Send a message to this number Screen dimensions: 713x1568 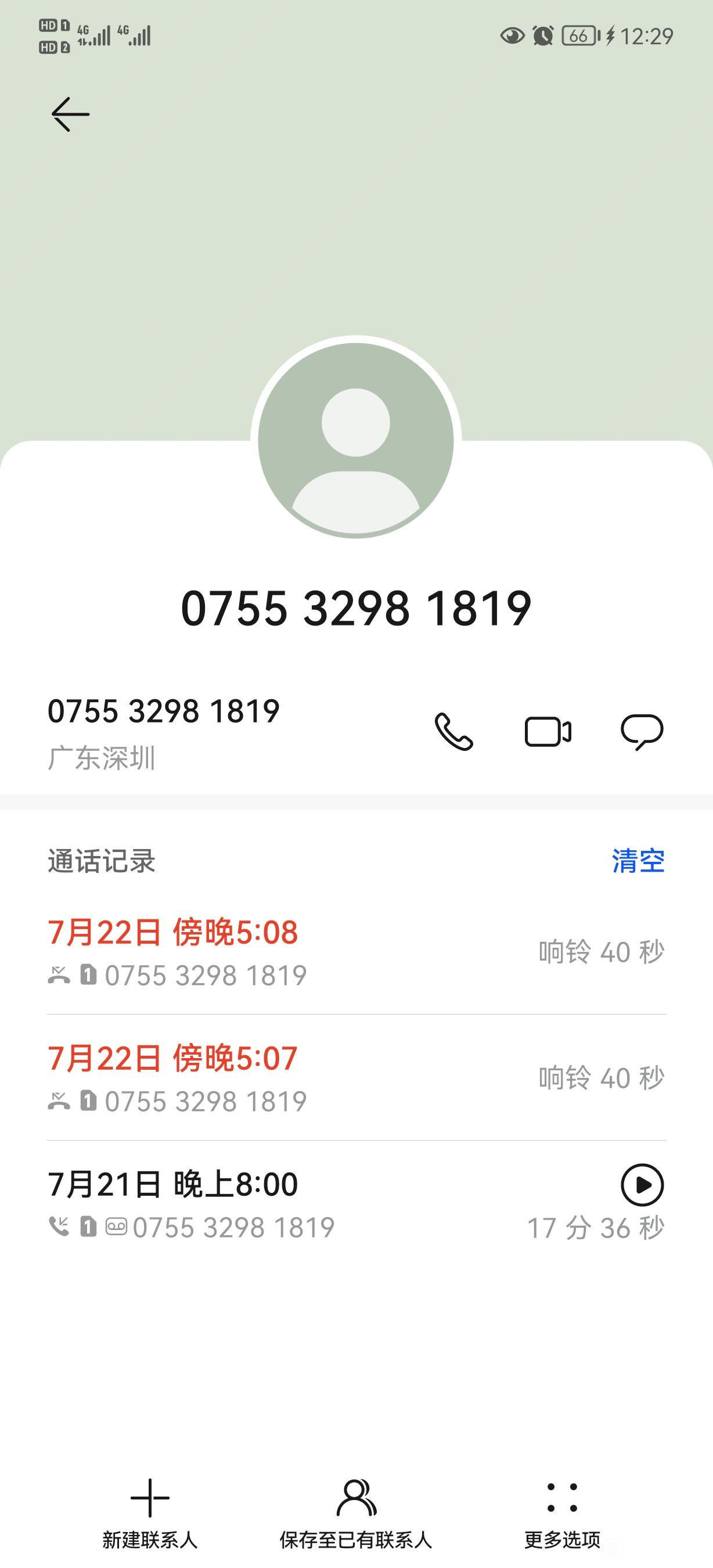(x=642, y=732)
